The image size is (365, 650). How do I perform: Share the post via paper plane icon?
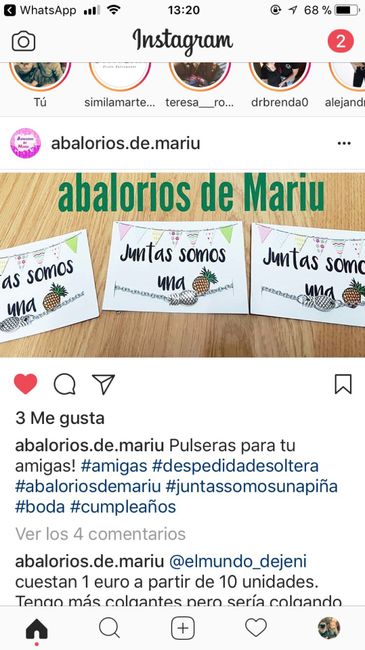[103, 384]
